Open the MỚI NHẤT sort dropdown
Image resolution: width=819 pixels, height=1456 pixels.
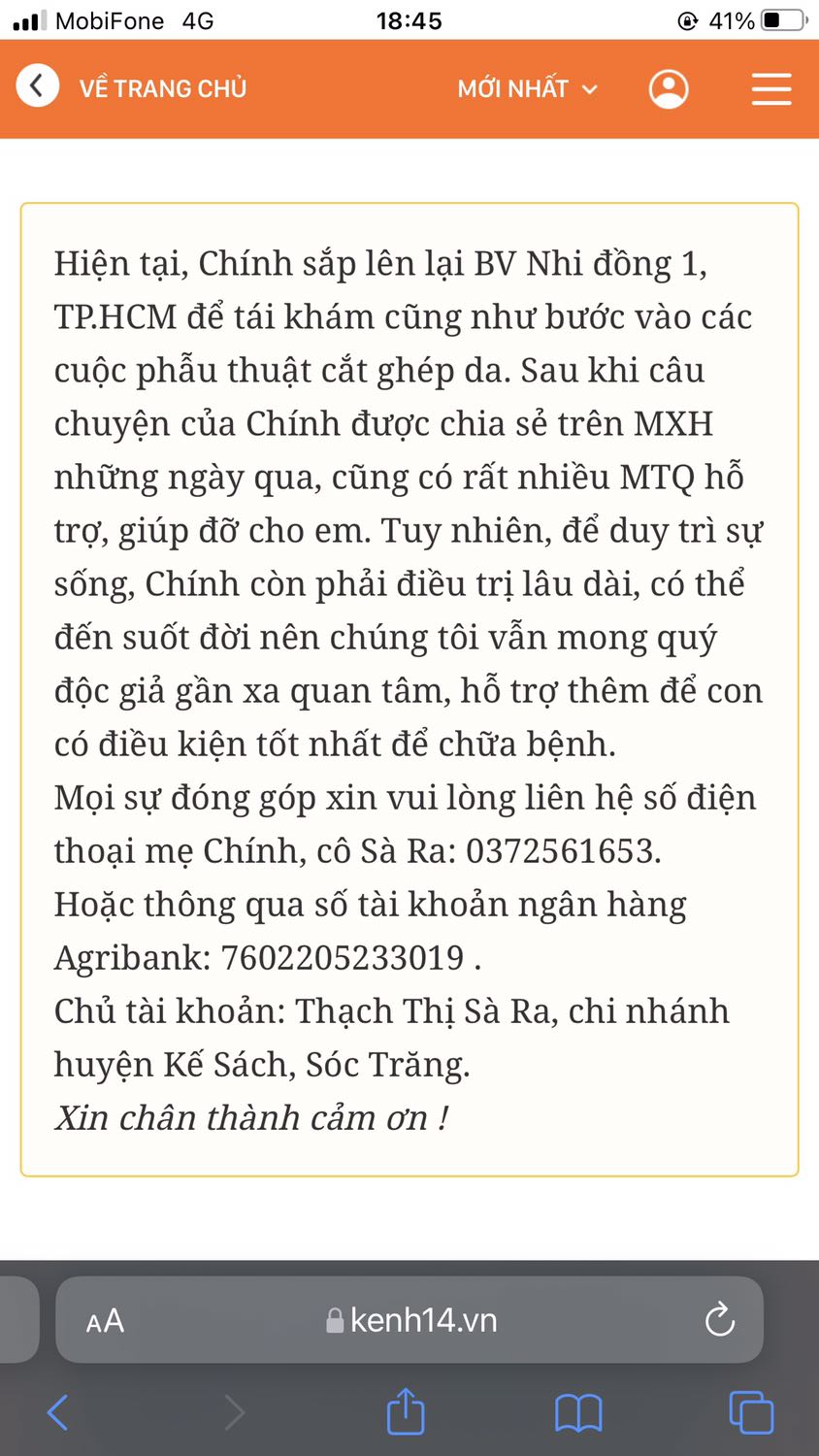pyautogui.click(x=512, y=88)
